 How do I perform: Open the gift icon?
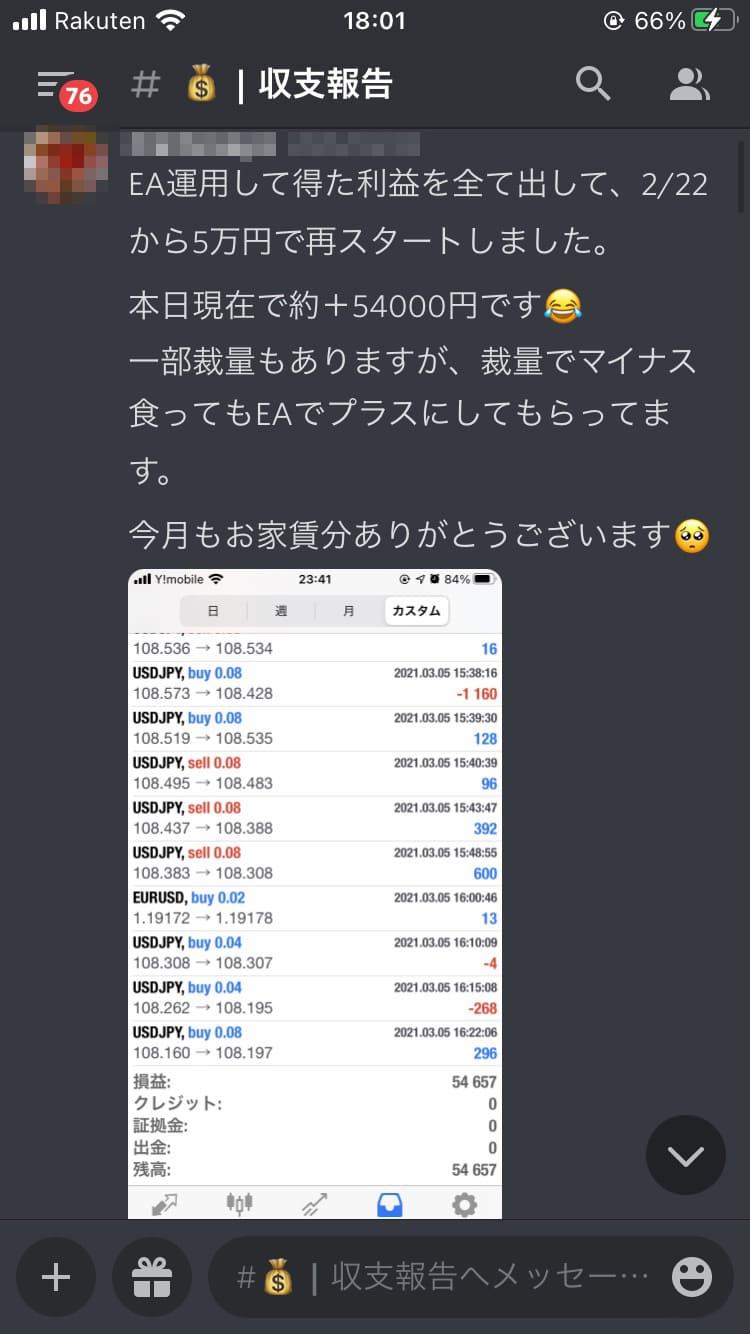click(152, 1277)
